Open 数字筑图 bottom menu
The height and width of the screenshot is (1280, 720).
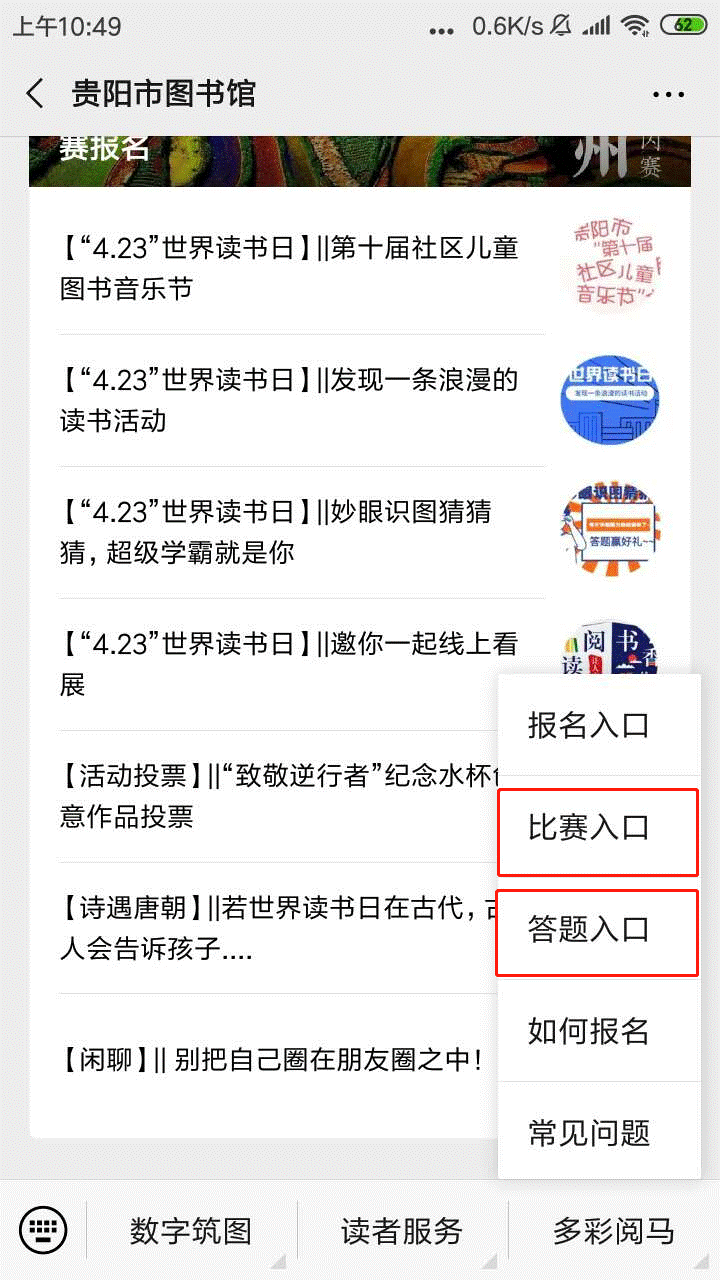click(191, 1230)
